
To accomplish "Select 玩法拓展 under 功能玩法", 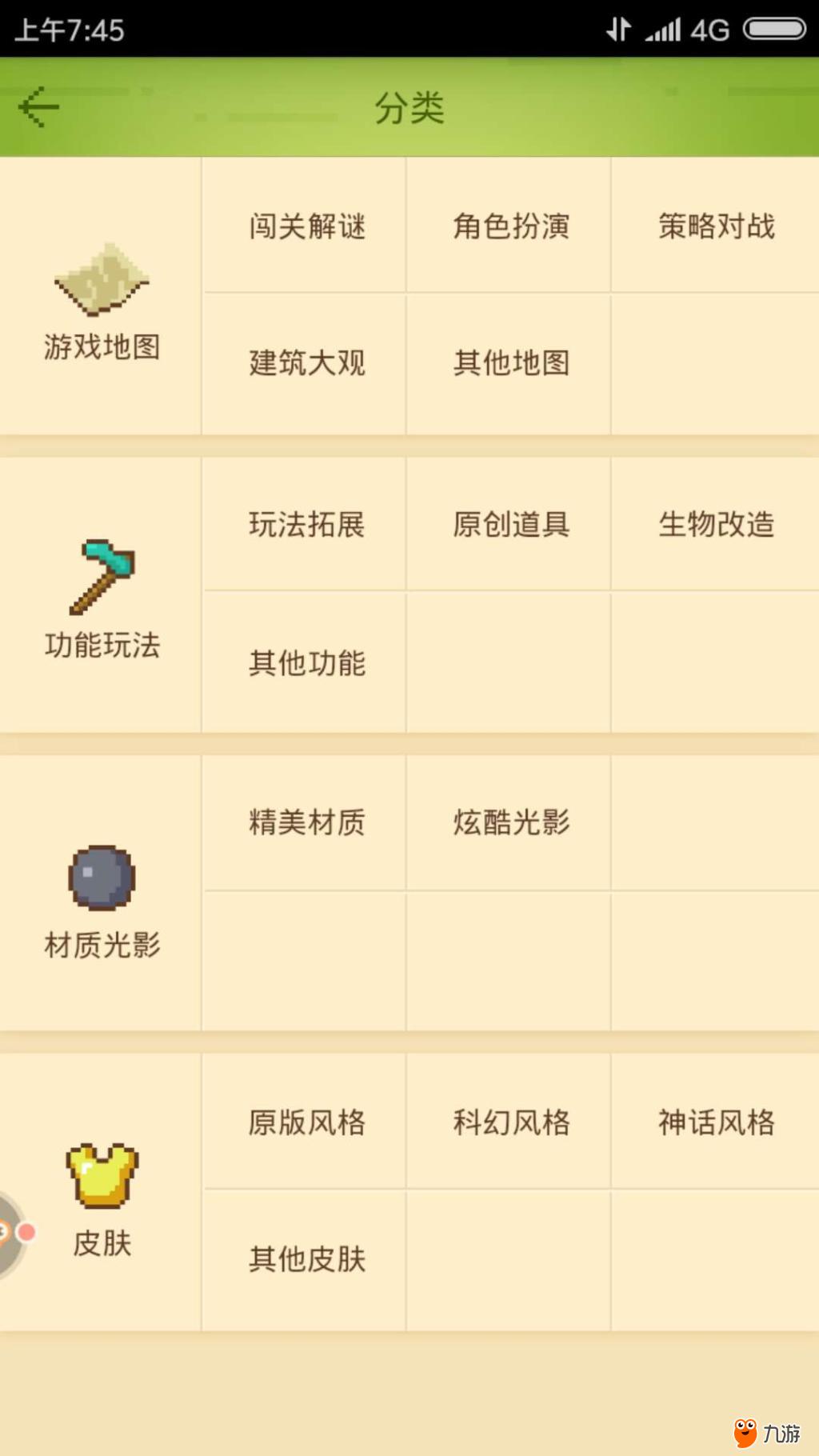I will coord(306,525).
